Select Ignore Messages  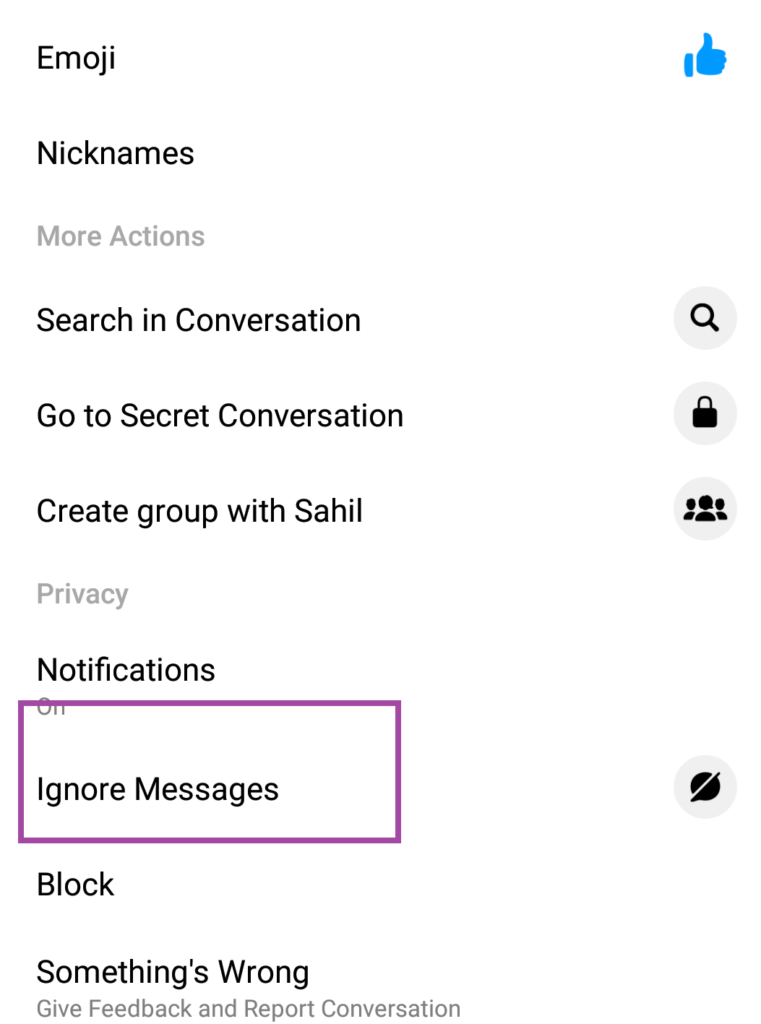tap(157, 789)
